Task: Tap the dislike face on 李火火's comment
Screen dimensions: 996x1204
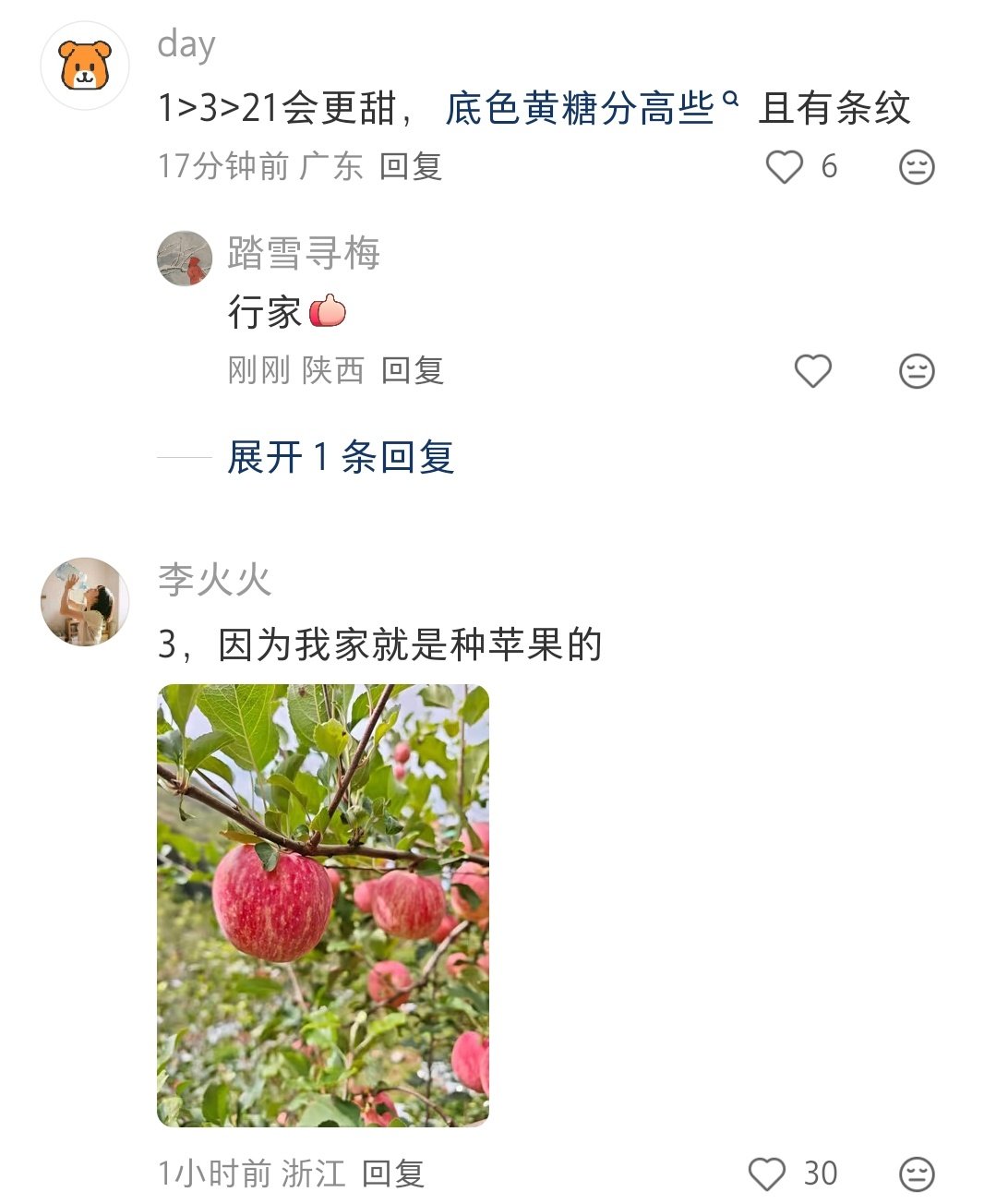Action: point(917,1174)
